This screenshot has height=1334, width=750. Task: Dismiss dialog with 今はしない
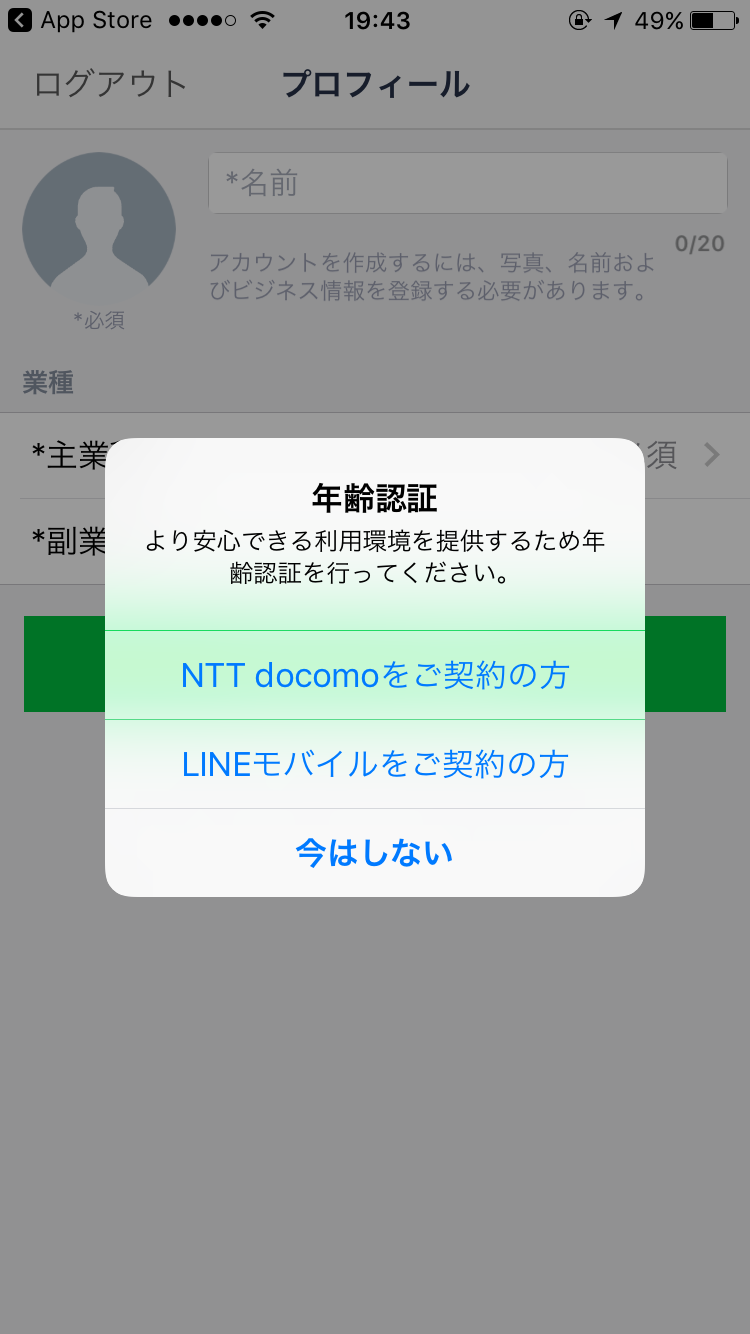tap(374, 853)
